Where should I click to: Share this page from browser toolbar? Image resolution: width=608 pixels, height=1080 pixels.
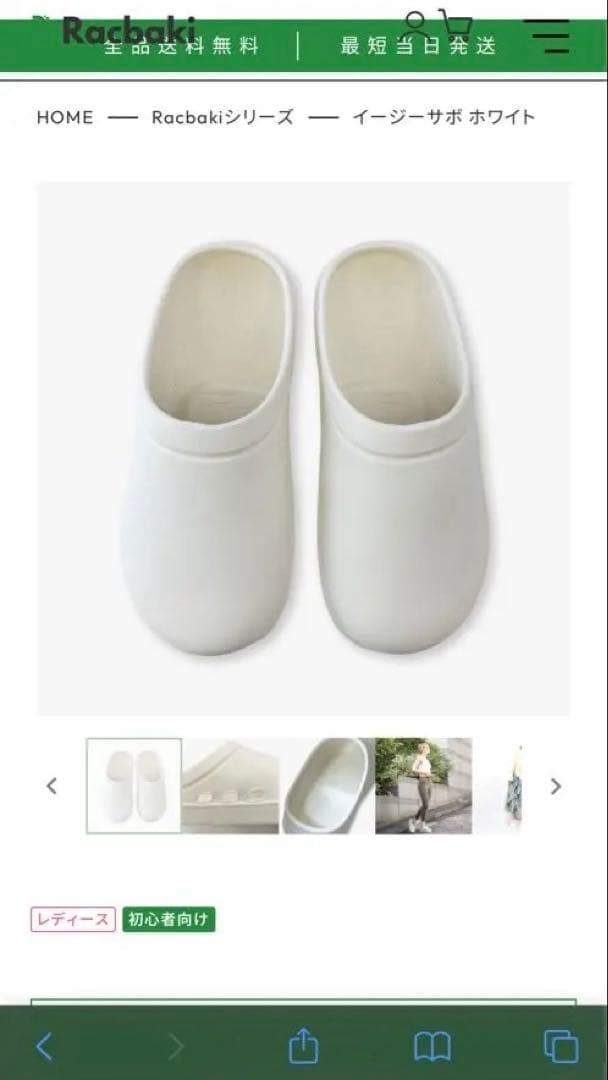tap(303, 1046)
